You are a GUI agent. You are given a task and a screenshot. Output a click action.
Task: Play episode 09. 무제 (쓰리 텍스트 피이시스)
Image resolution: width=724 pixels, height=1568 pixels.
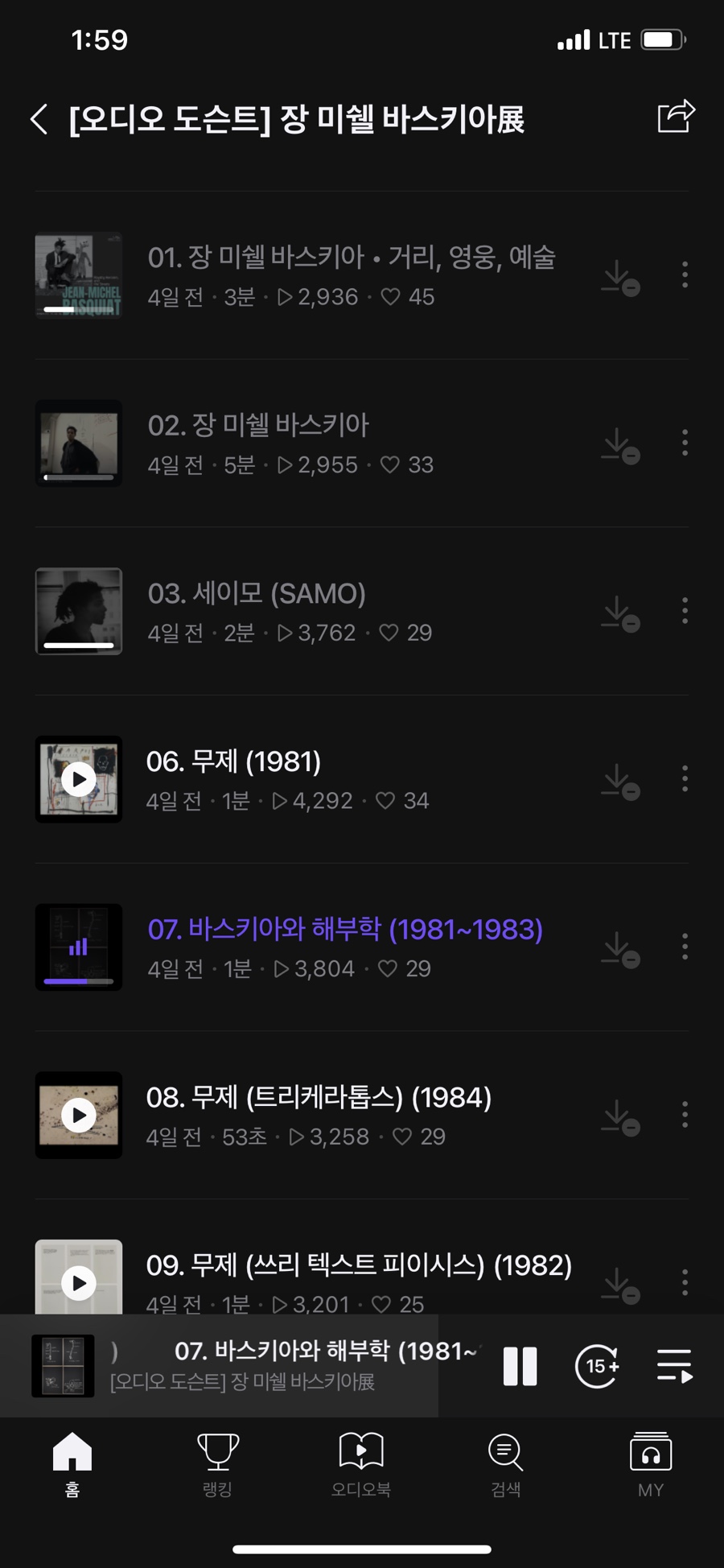click(x=79, y=1281)
